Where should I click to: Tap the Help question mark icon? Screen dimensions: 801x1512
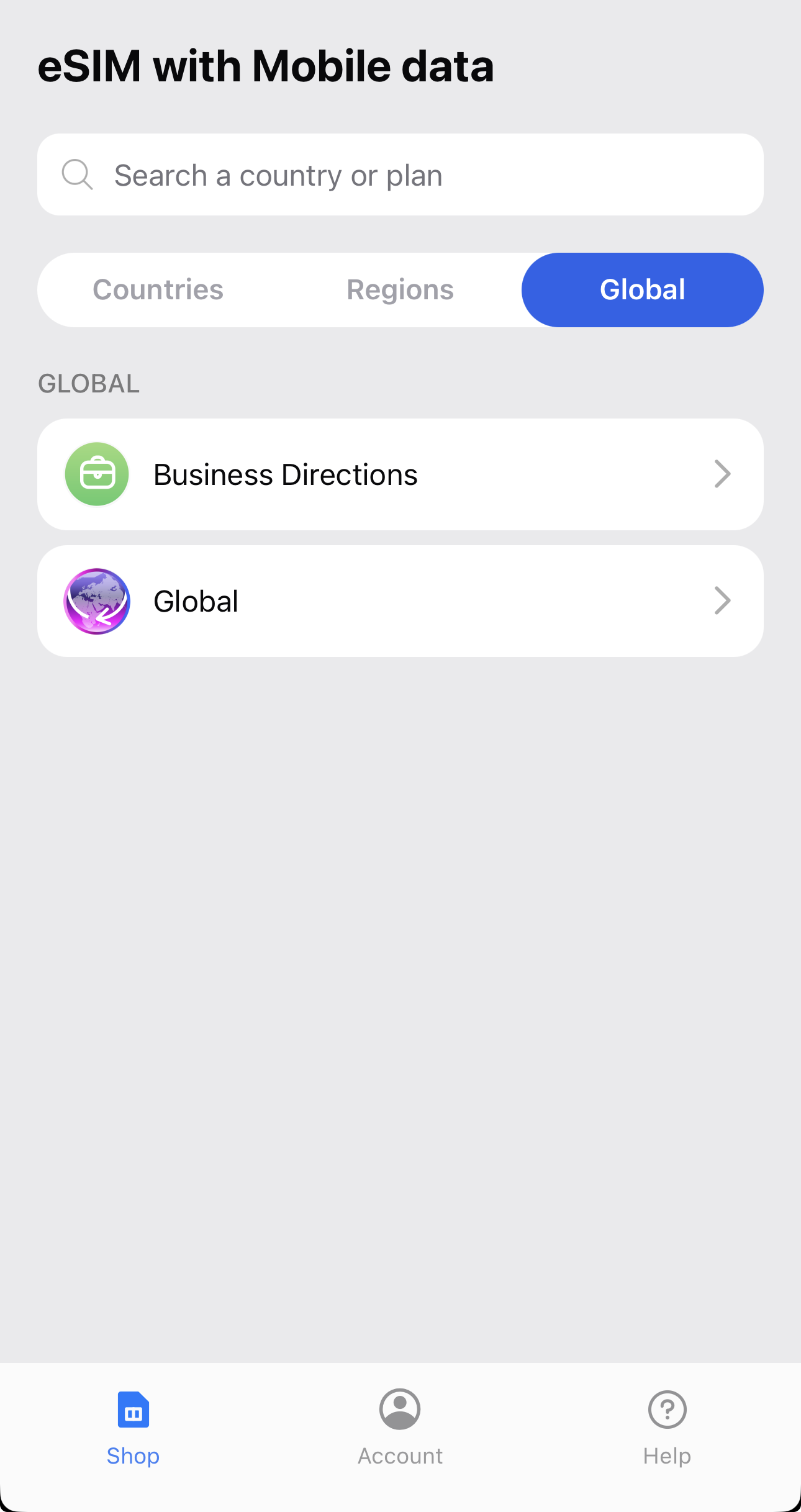pos(667,1410)
